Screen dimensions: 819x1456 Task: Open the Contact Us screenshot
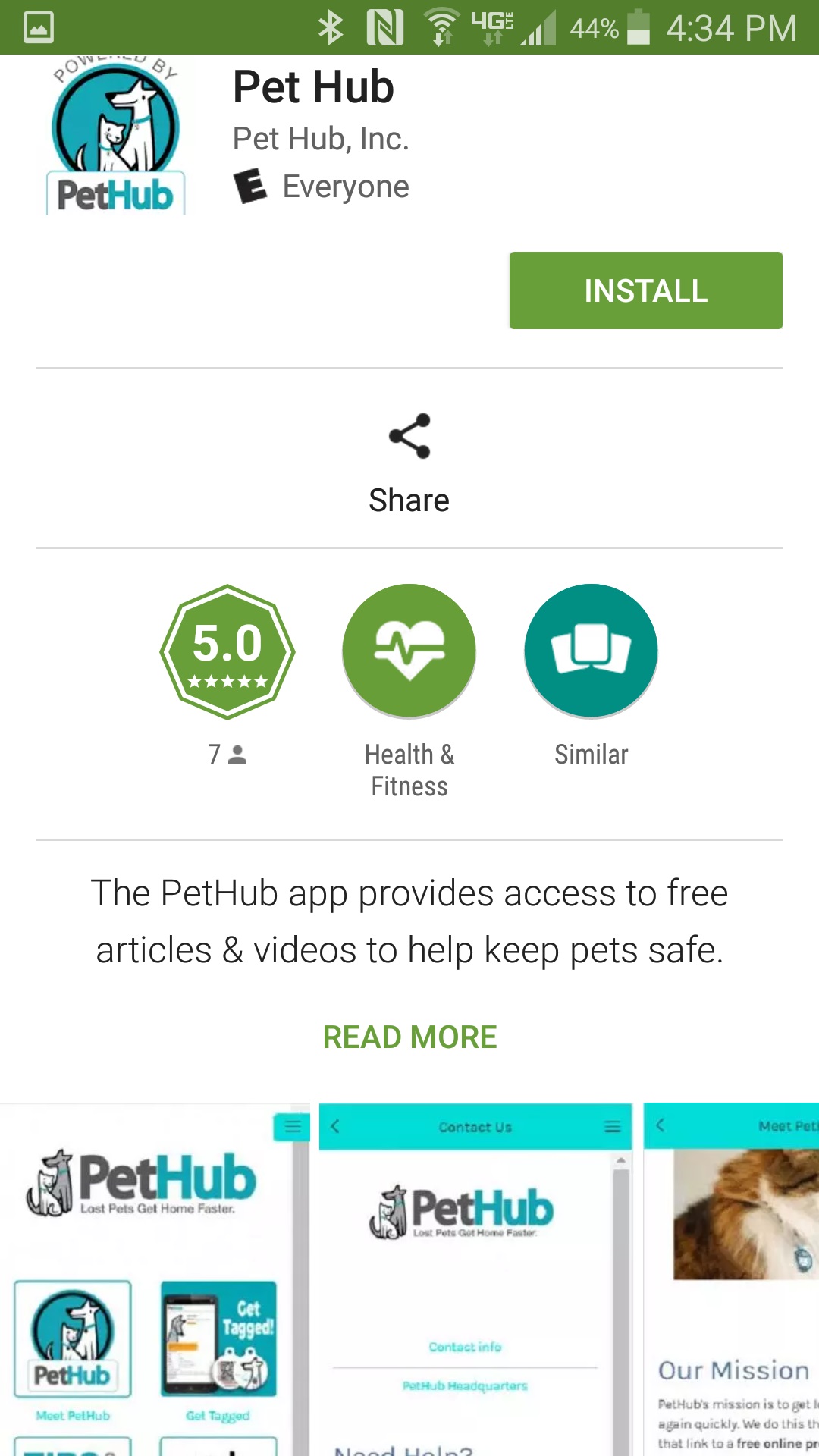coord(475,1282)
